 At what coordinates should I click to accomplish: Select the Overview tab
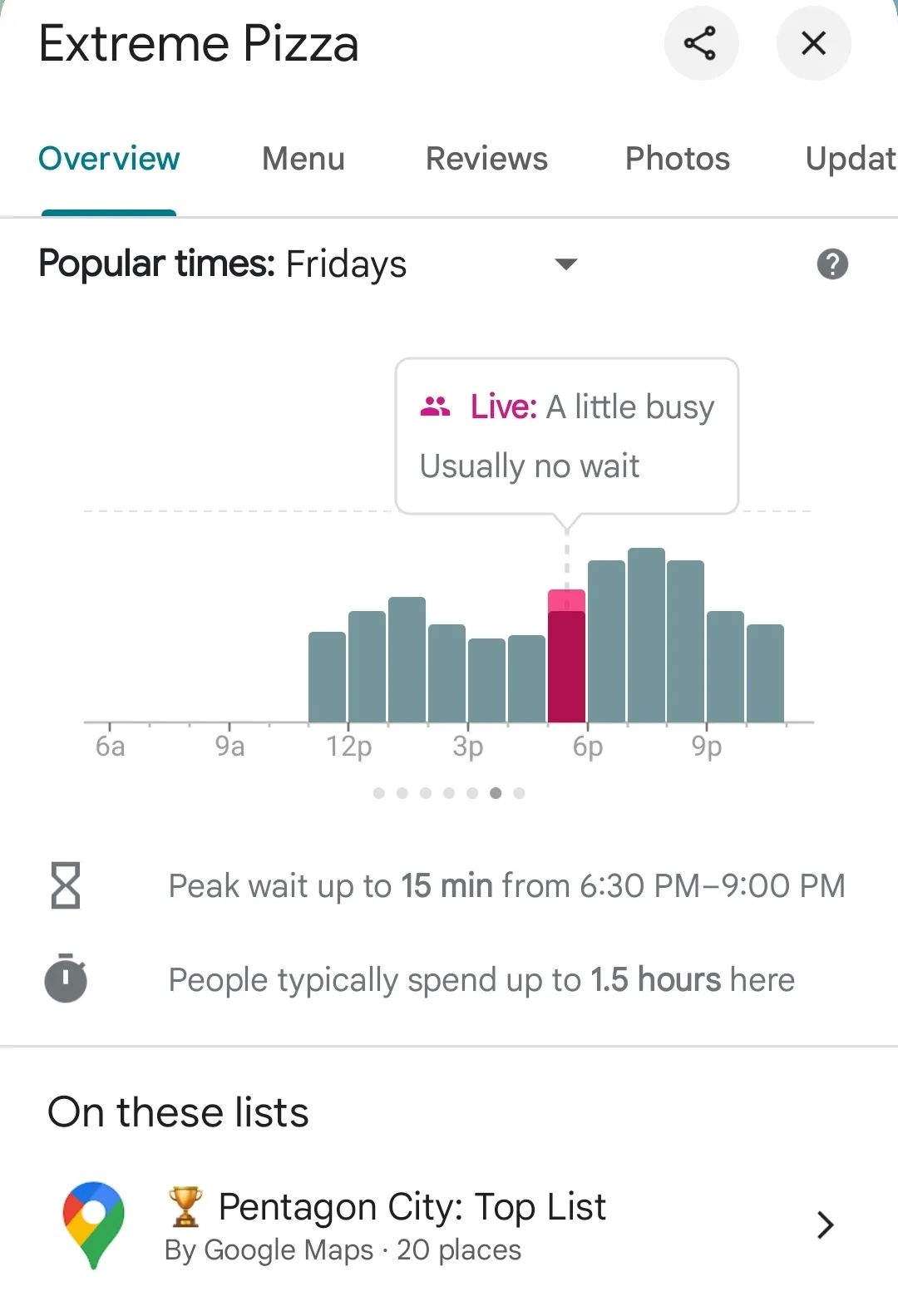point(109,159)
